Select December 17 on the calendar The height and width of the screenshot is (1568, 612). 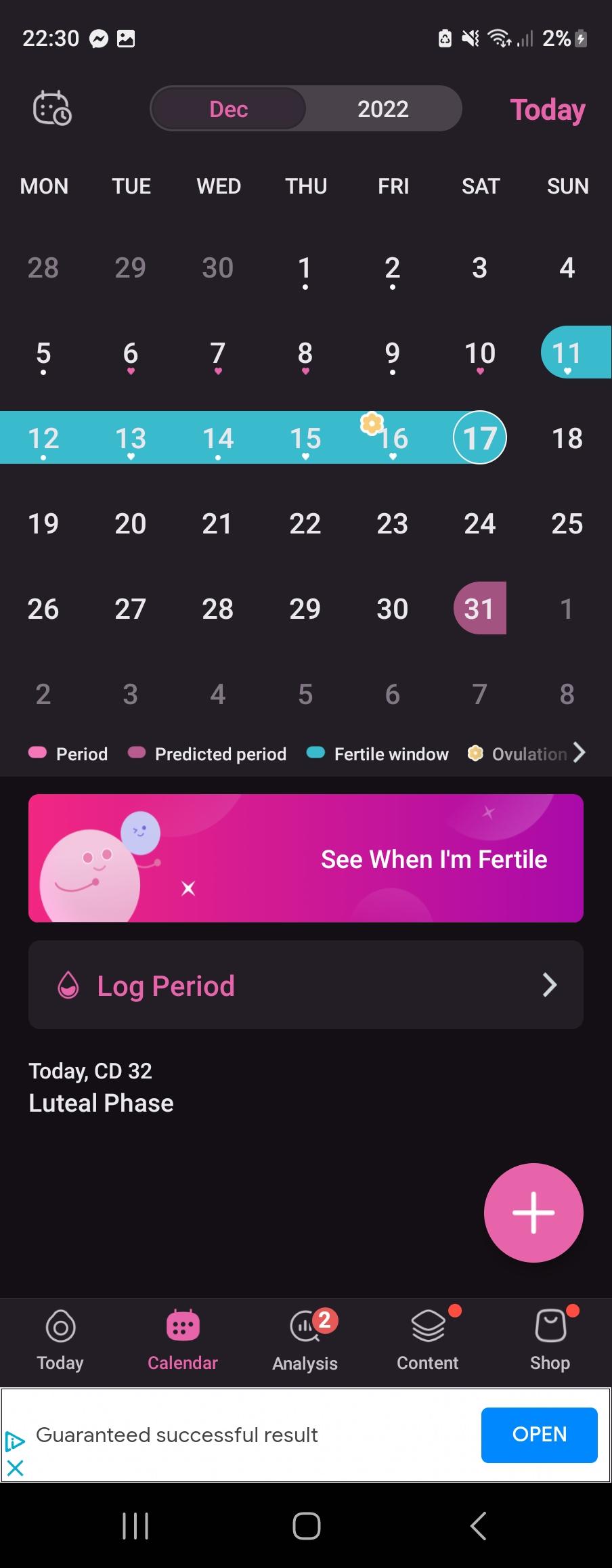(x=479, y=438)
